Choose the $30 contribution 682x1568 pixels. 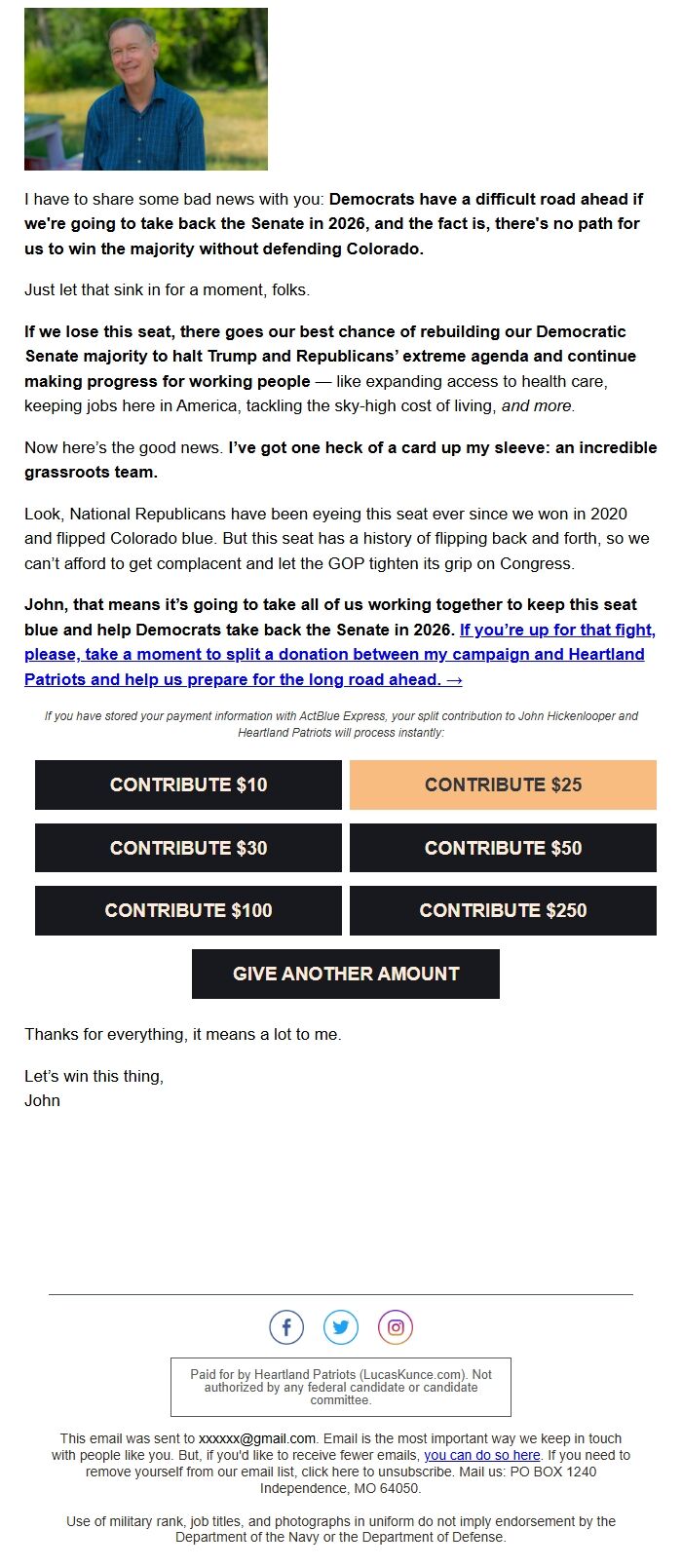(188, 848)
